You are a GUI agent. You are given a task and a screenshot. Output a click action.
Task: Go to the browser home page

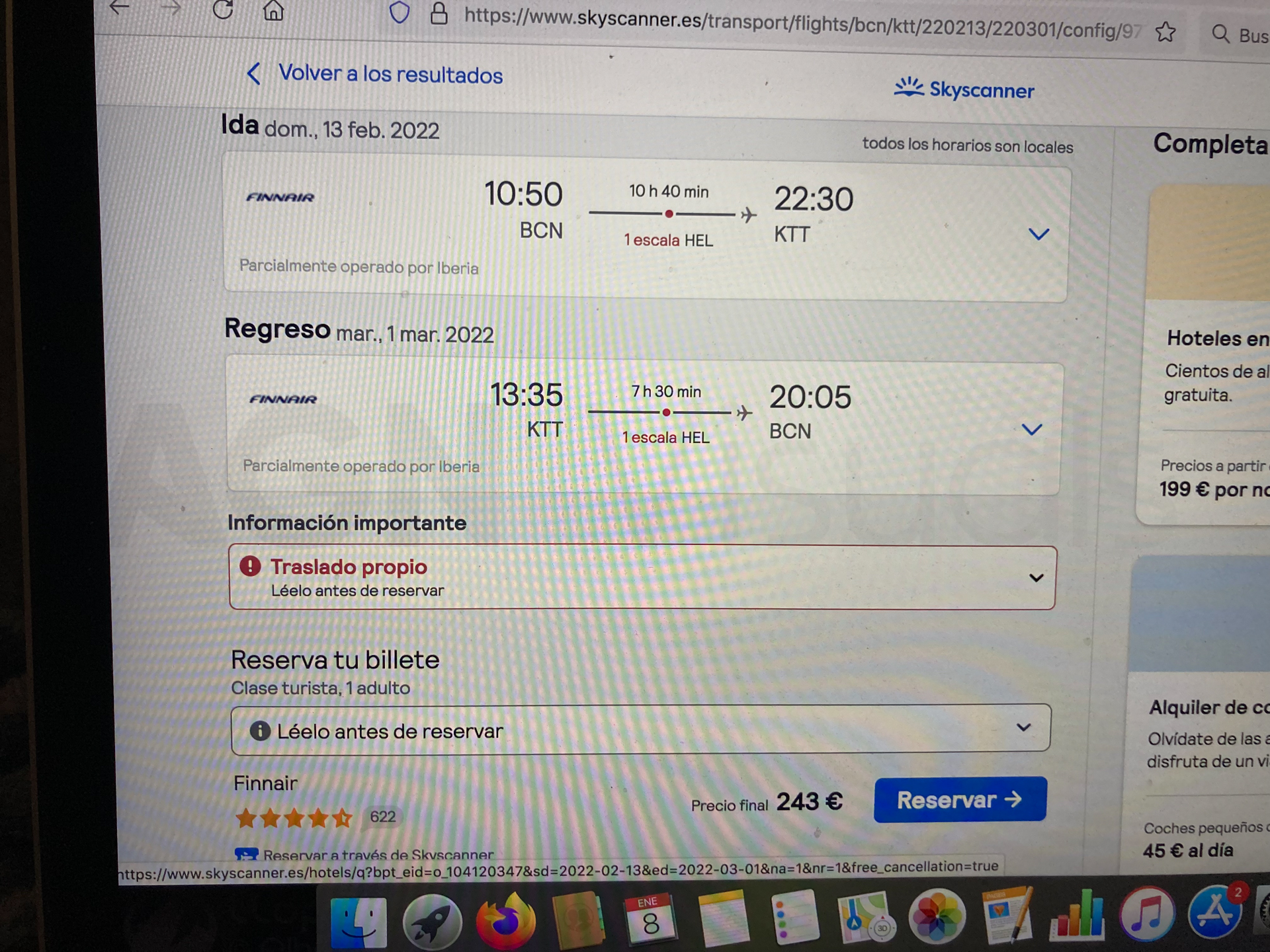(x=273, y=10)
